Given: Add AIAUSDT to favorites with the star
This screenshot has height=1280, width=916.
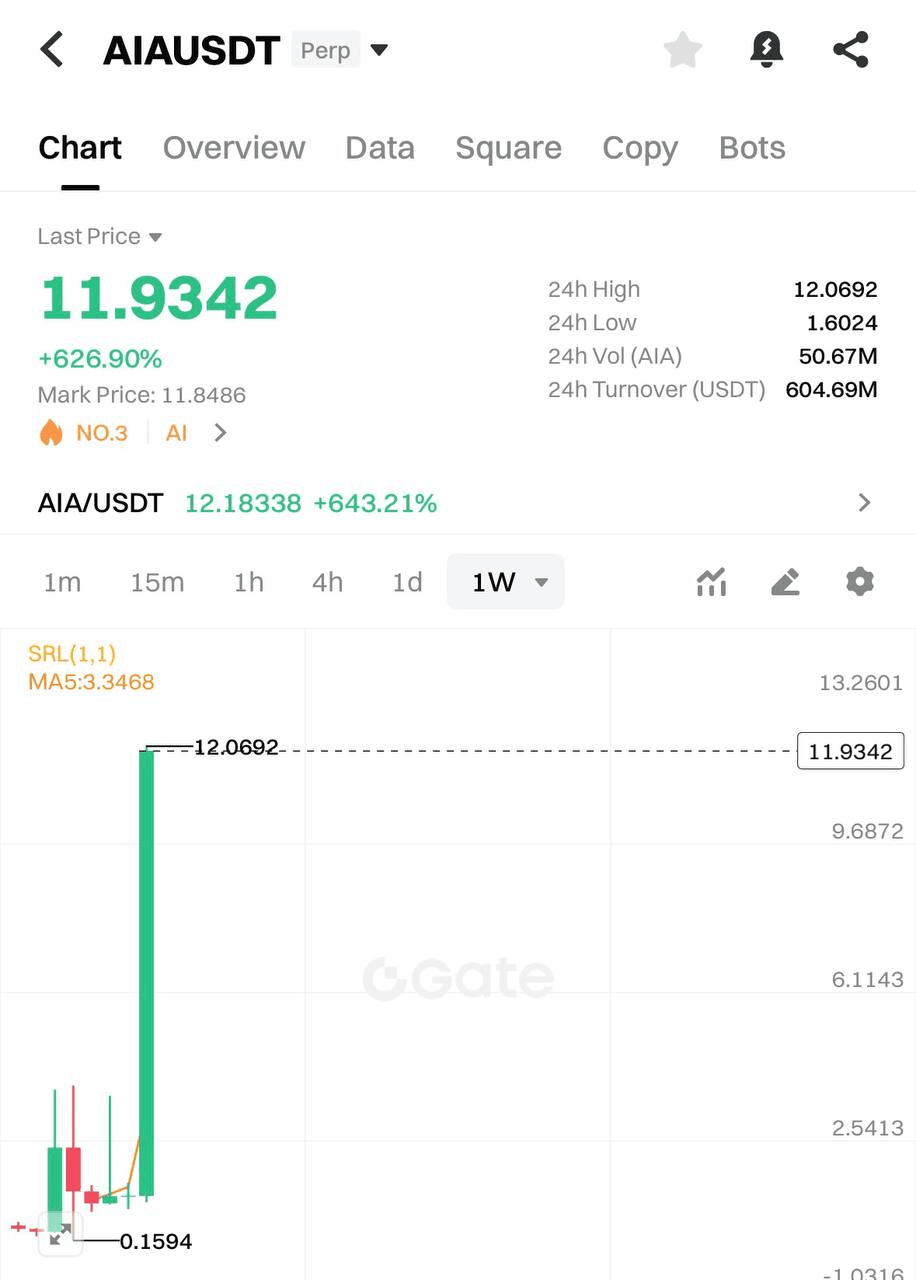Looking at the screenshot, I should tap(683, 49).
